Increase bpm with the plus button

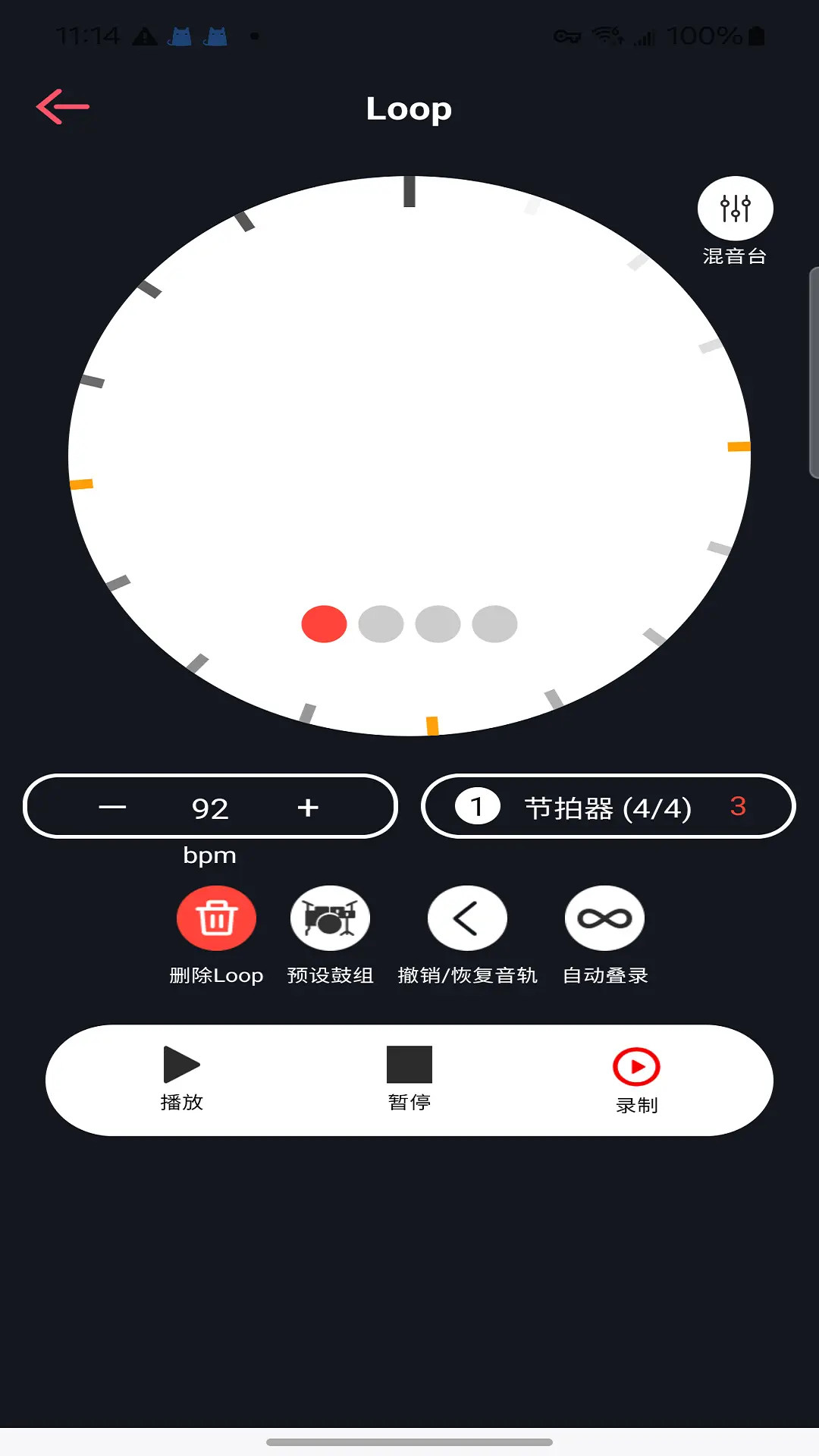tap(308, 807)
